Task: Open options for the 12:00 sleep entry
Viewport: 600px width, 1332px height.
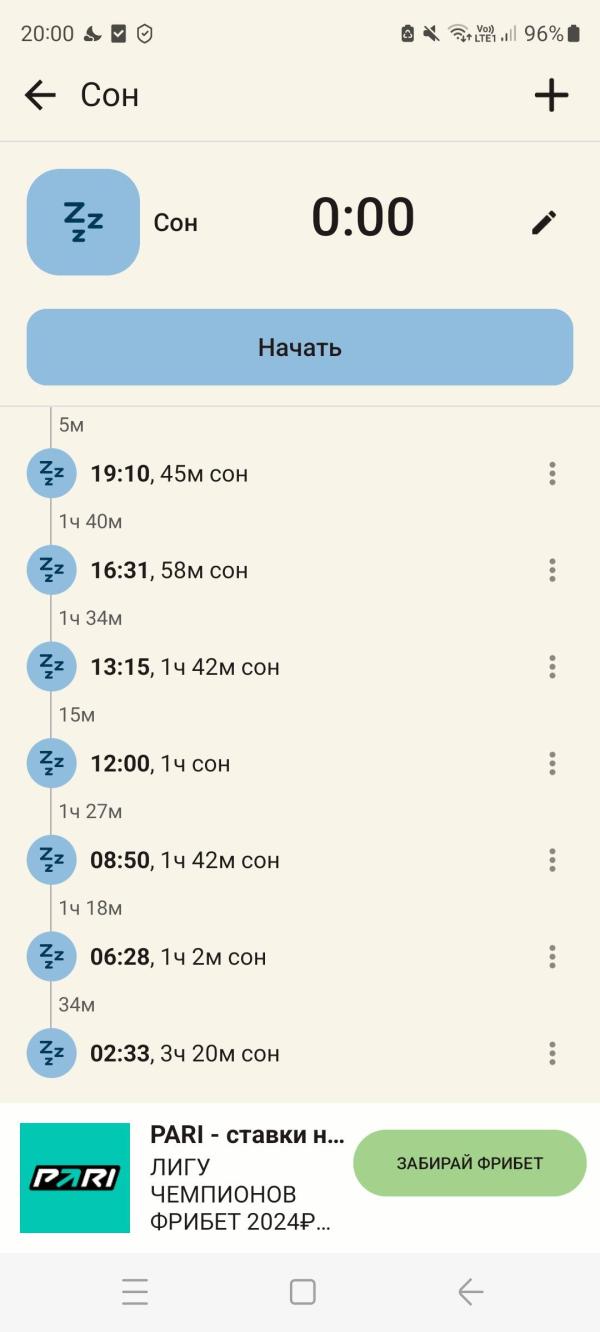Action: pyautogui.click(x=552, y=764)
